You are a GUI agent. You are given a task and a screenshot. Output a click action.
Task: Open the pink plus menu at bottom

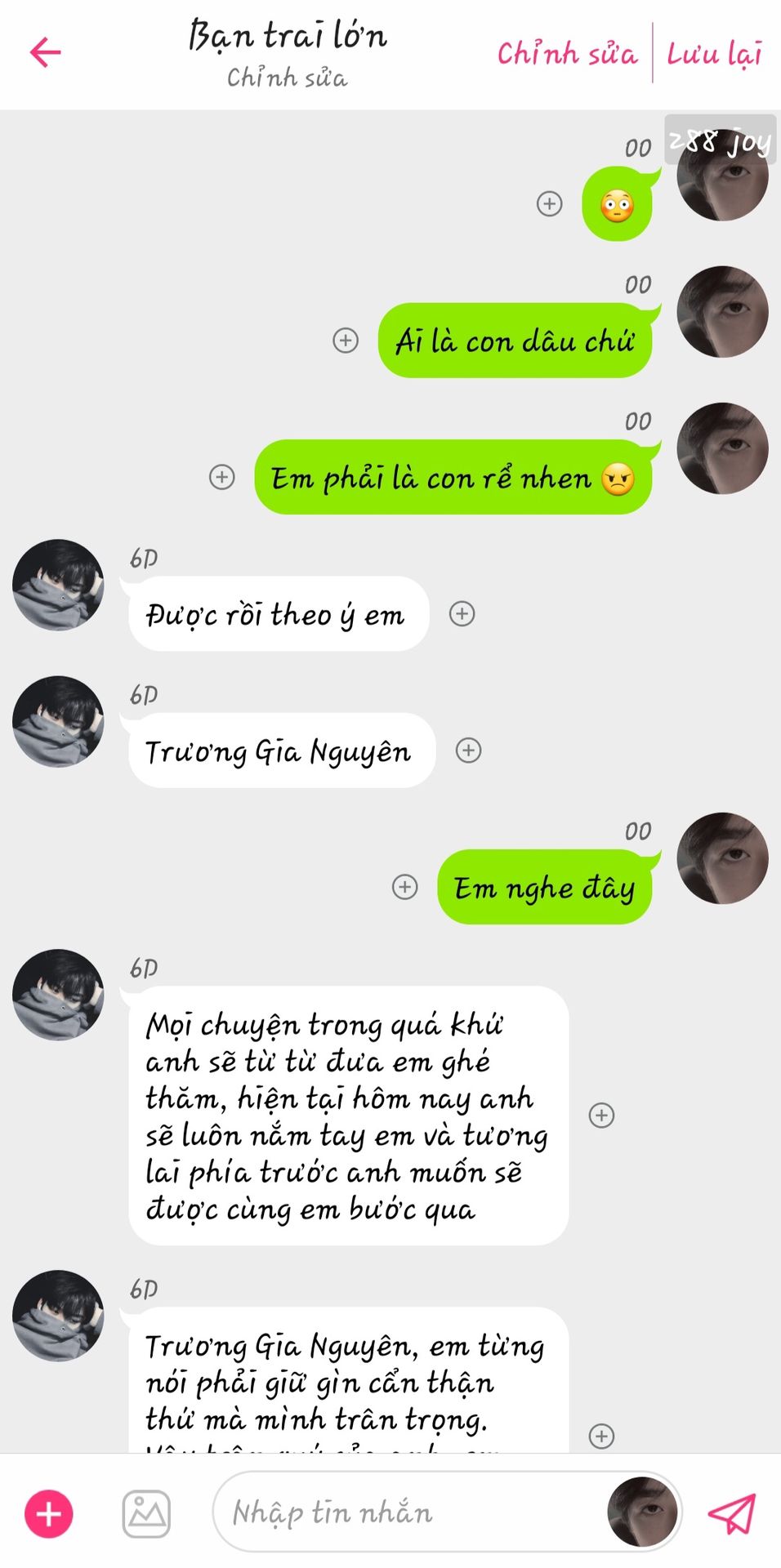coord(49,1513)
